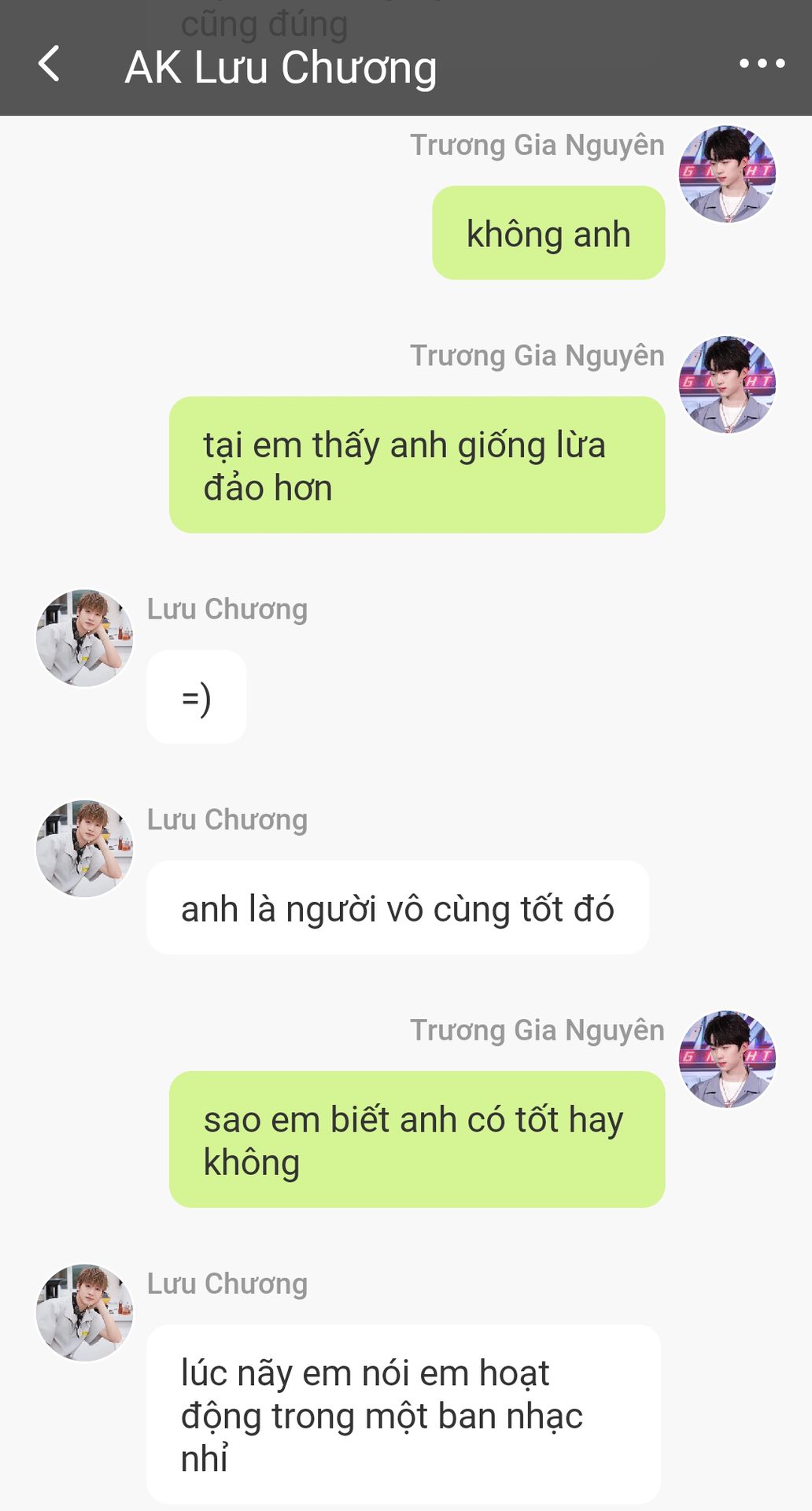
Task: Go back from AK Lưu Chương chat
Action: pos(49,64)
